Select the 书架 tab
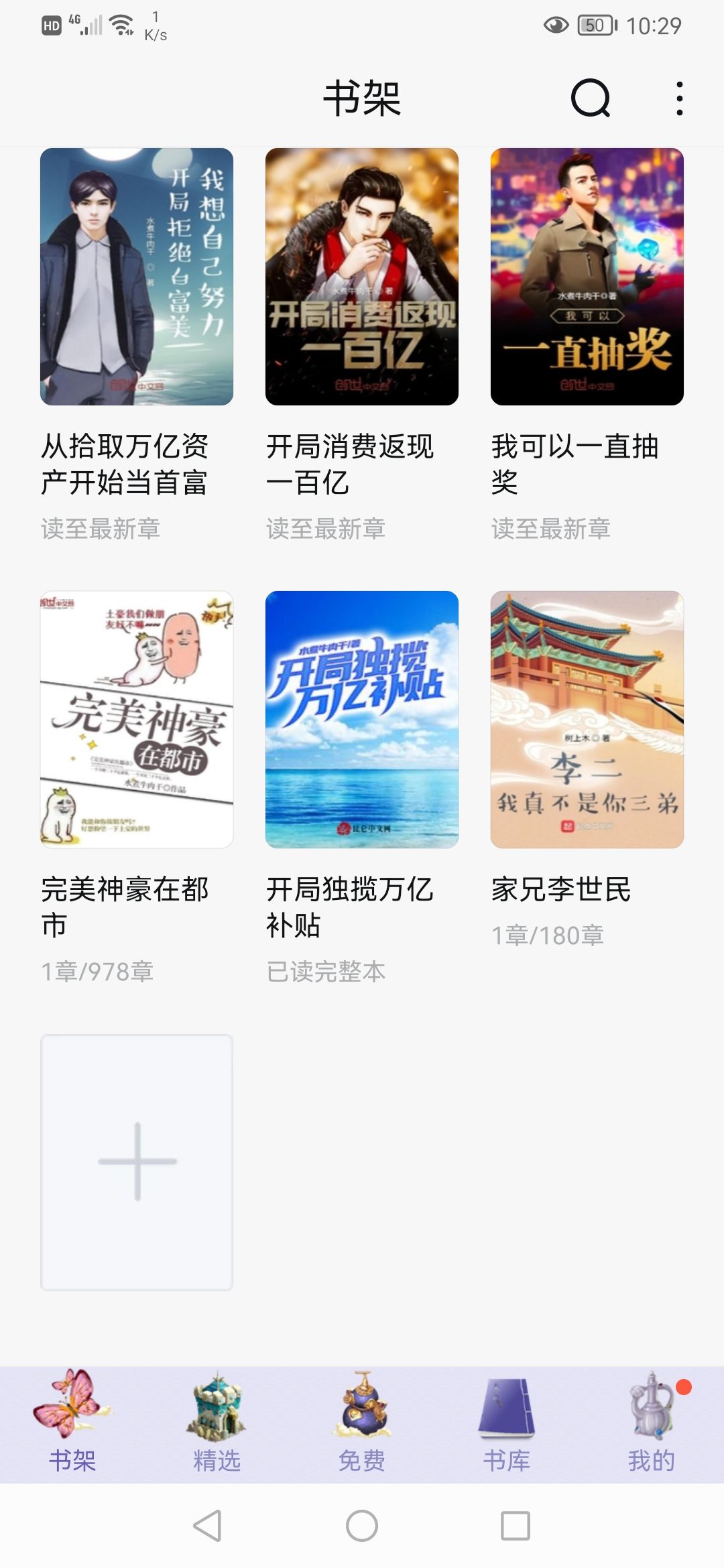The width and height of the screenshot is (724, 1568). click(x=72, y=1423)
